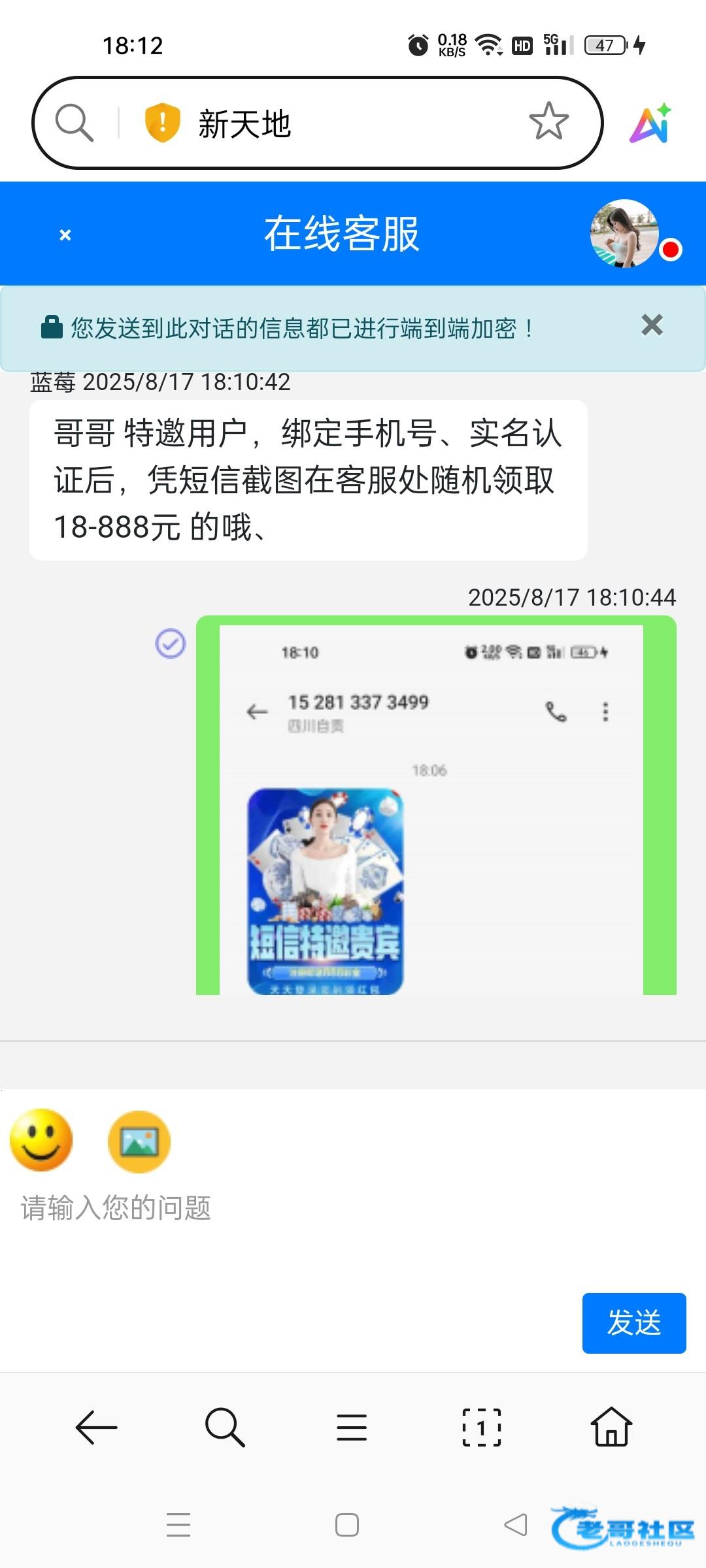Open the site security shield warning
This screenshot has height=1568, width=706.
(162, 122)
